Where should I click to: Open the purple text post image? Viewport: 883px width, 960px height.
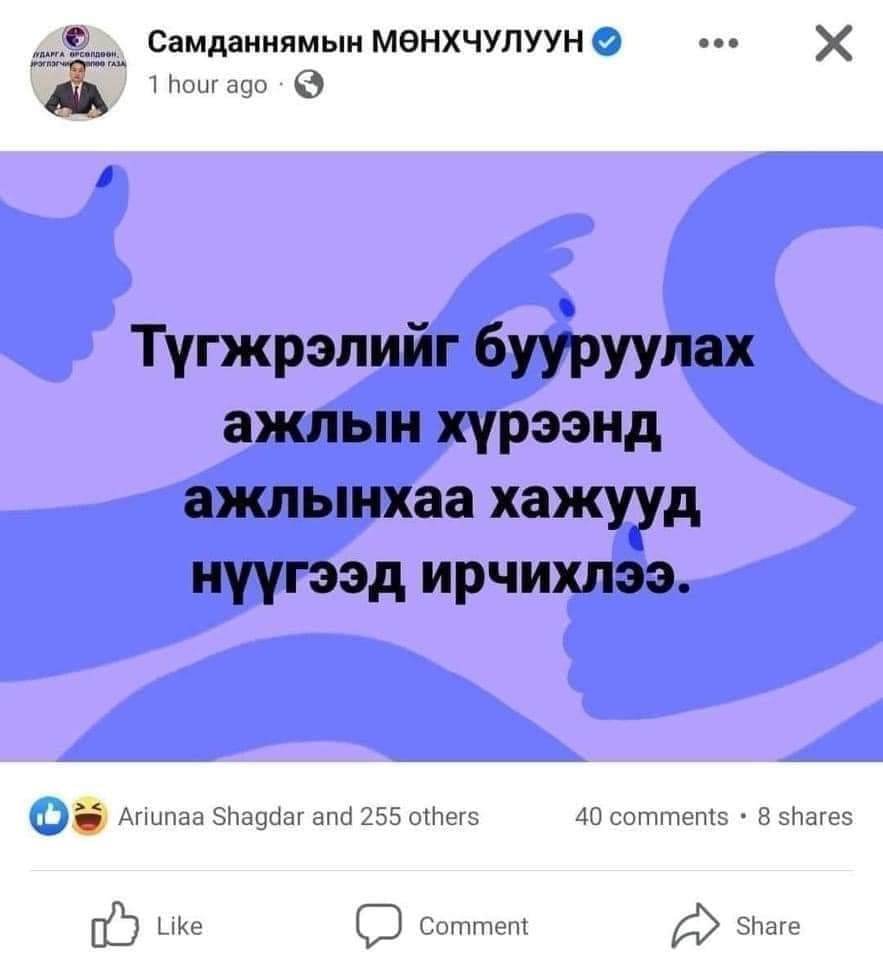(441, 455)
